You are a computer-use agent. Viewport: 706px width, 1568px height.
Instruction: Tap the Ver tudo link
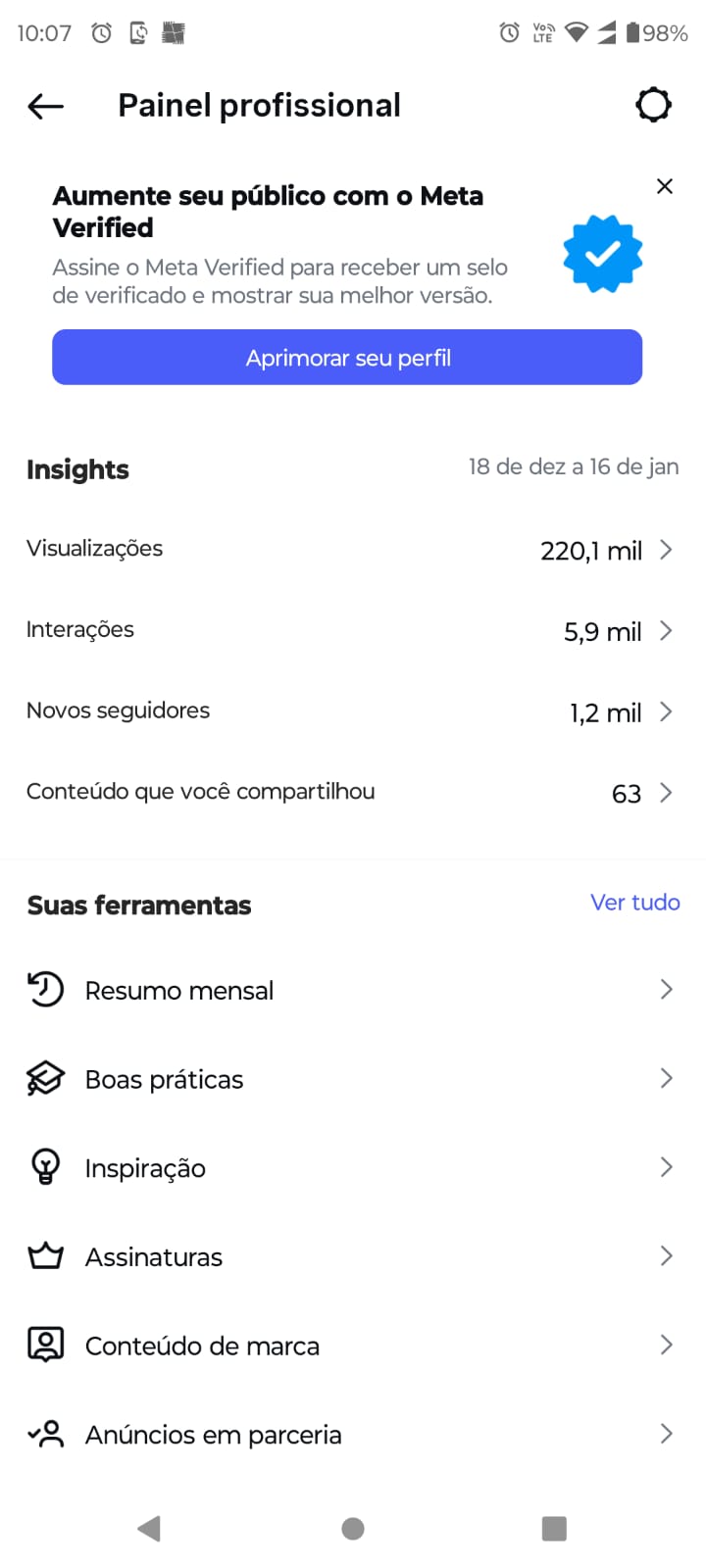click(x=634, y=903)
